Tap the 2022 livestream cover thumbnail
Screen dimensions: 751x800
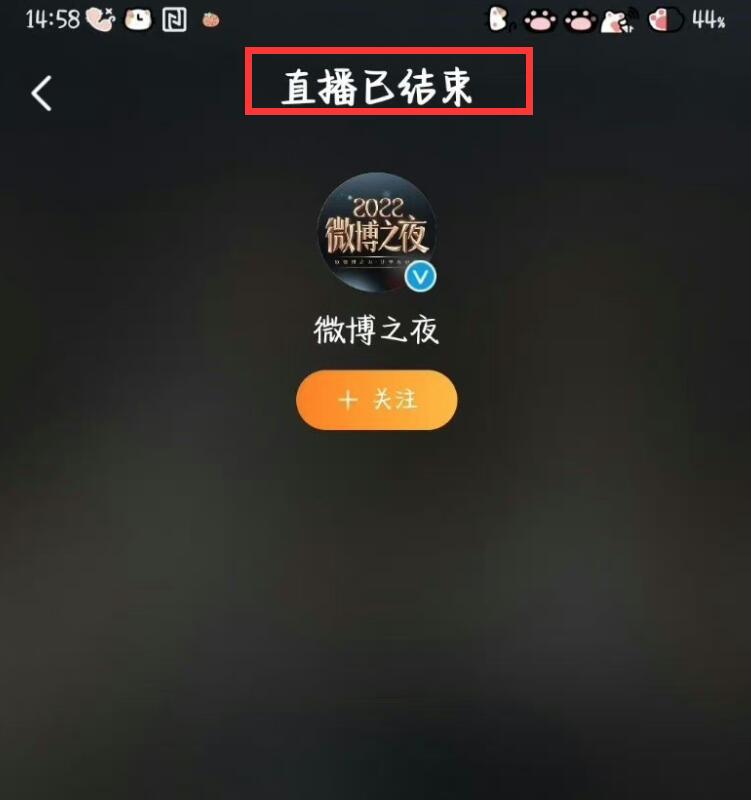(x=375, y=232)
